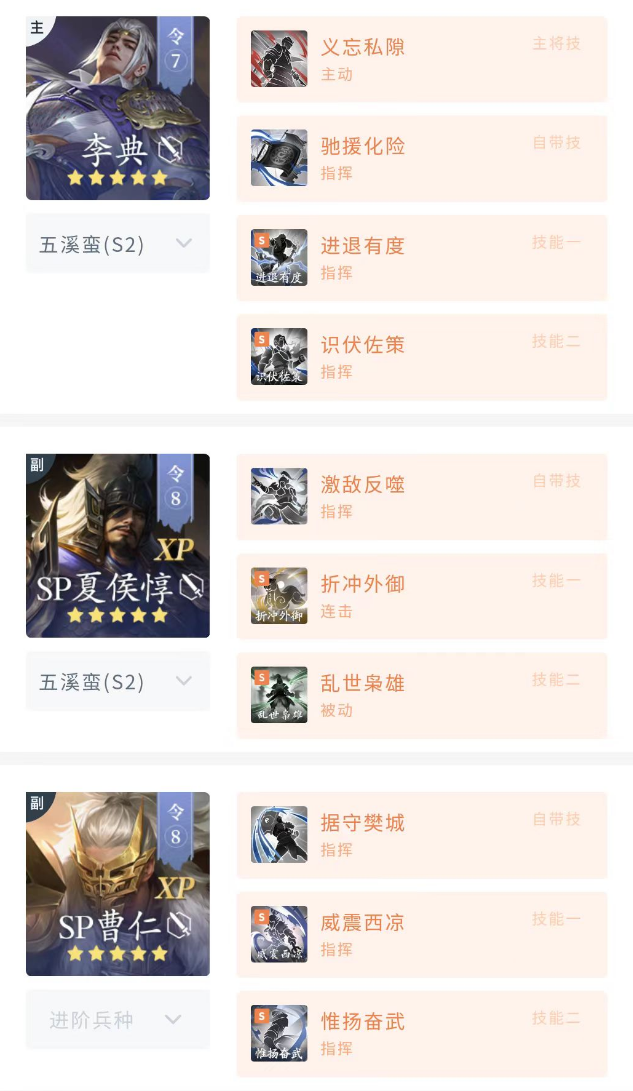Open the skill 义忘私隙
Screen dimensions: 633x1091
coord(421,59)
